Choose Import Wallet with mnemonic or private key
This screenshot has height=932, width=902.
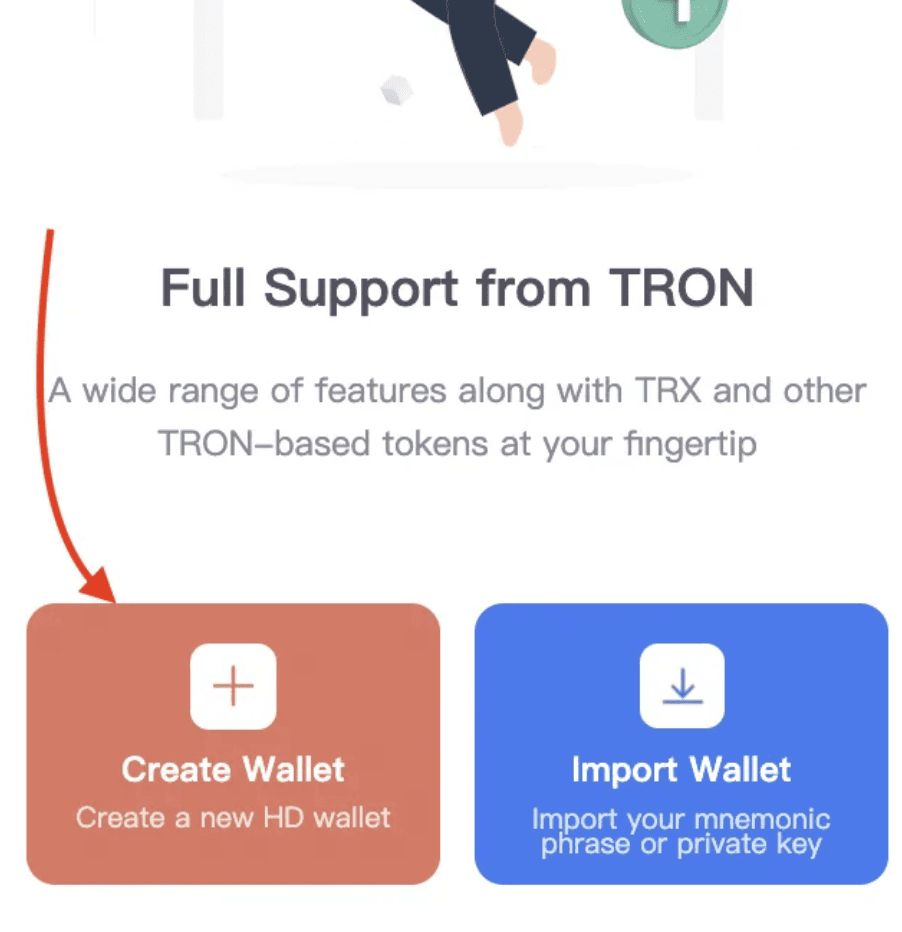point(681,744)
